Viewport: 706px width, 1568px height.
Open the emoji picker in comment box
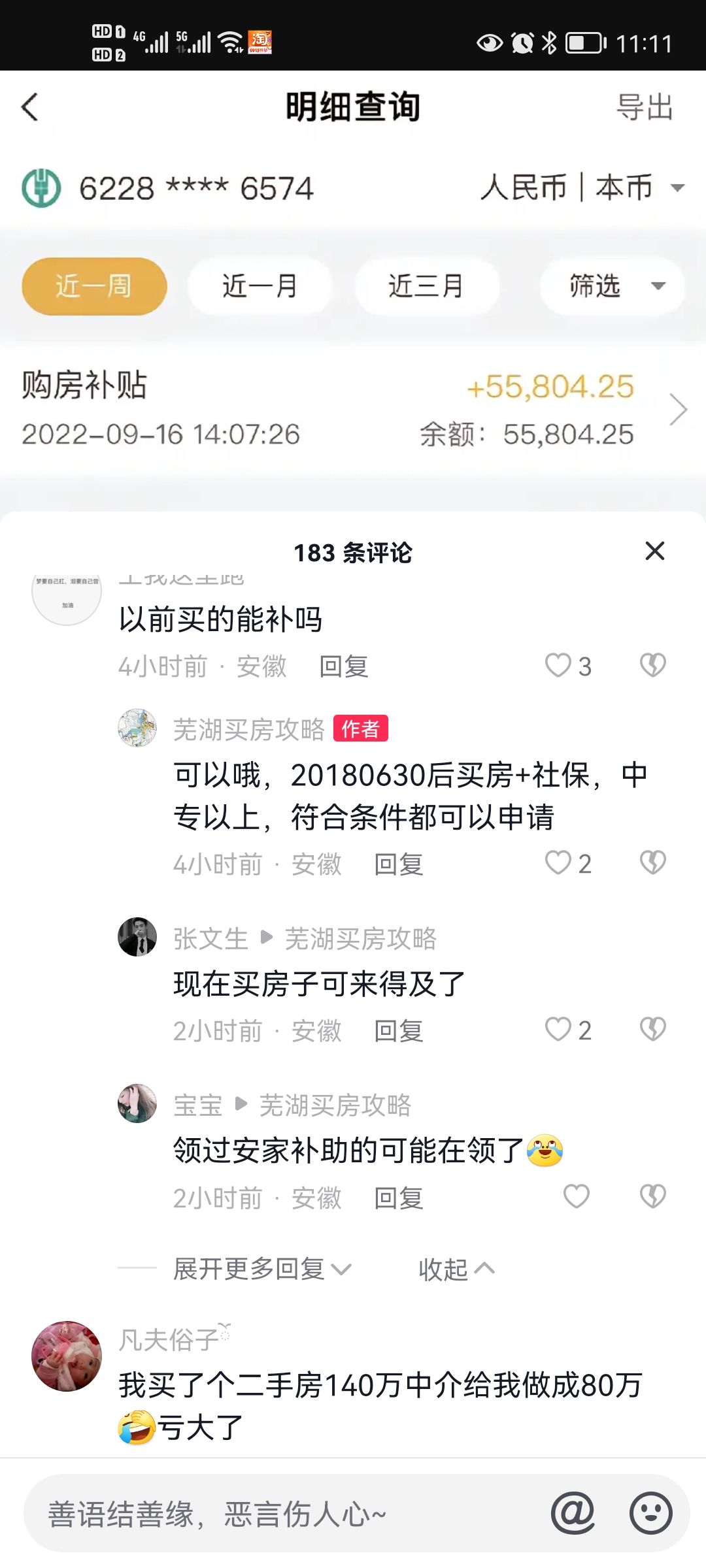(650, 1512)
